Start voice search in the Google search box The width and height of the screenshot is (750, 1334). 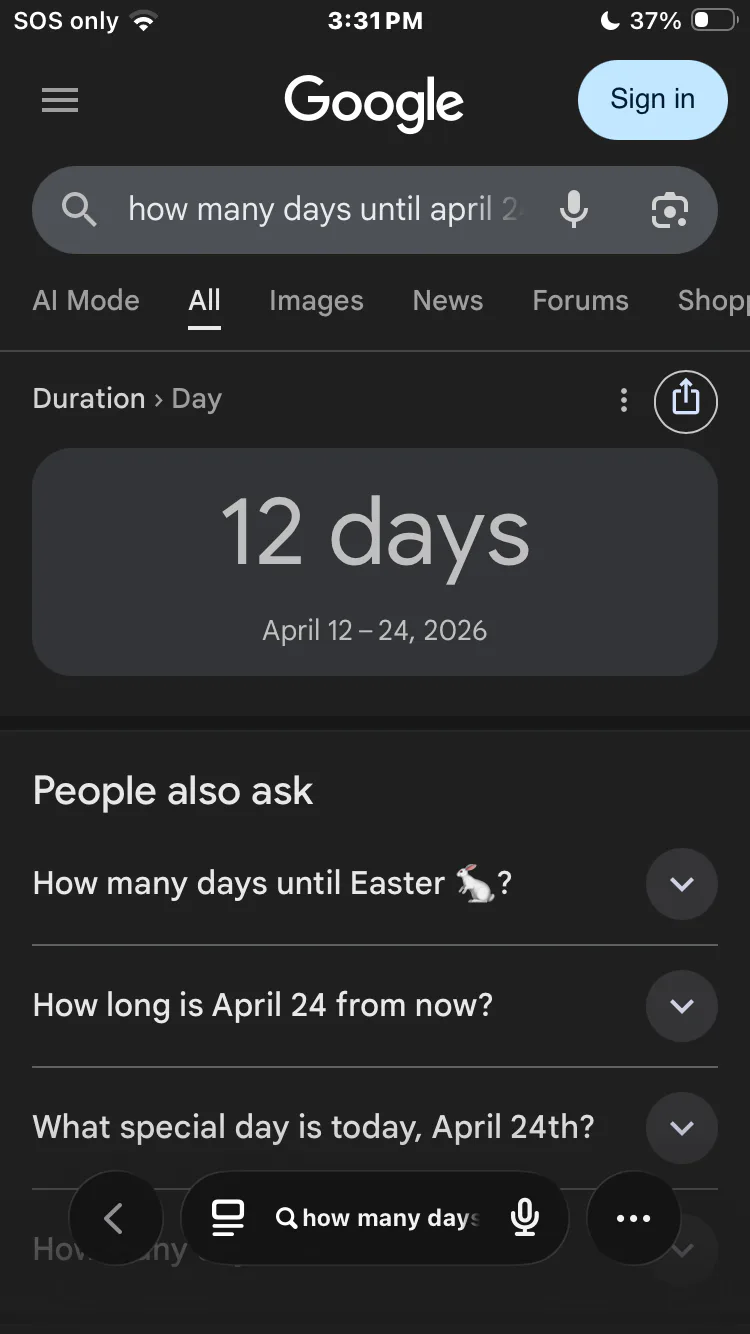[574, 210]
